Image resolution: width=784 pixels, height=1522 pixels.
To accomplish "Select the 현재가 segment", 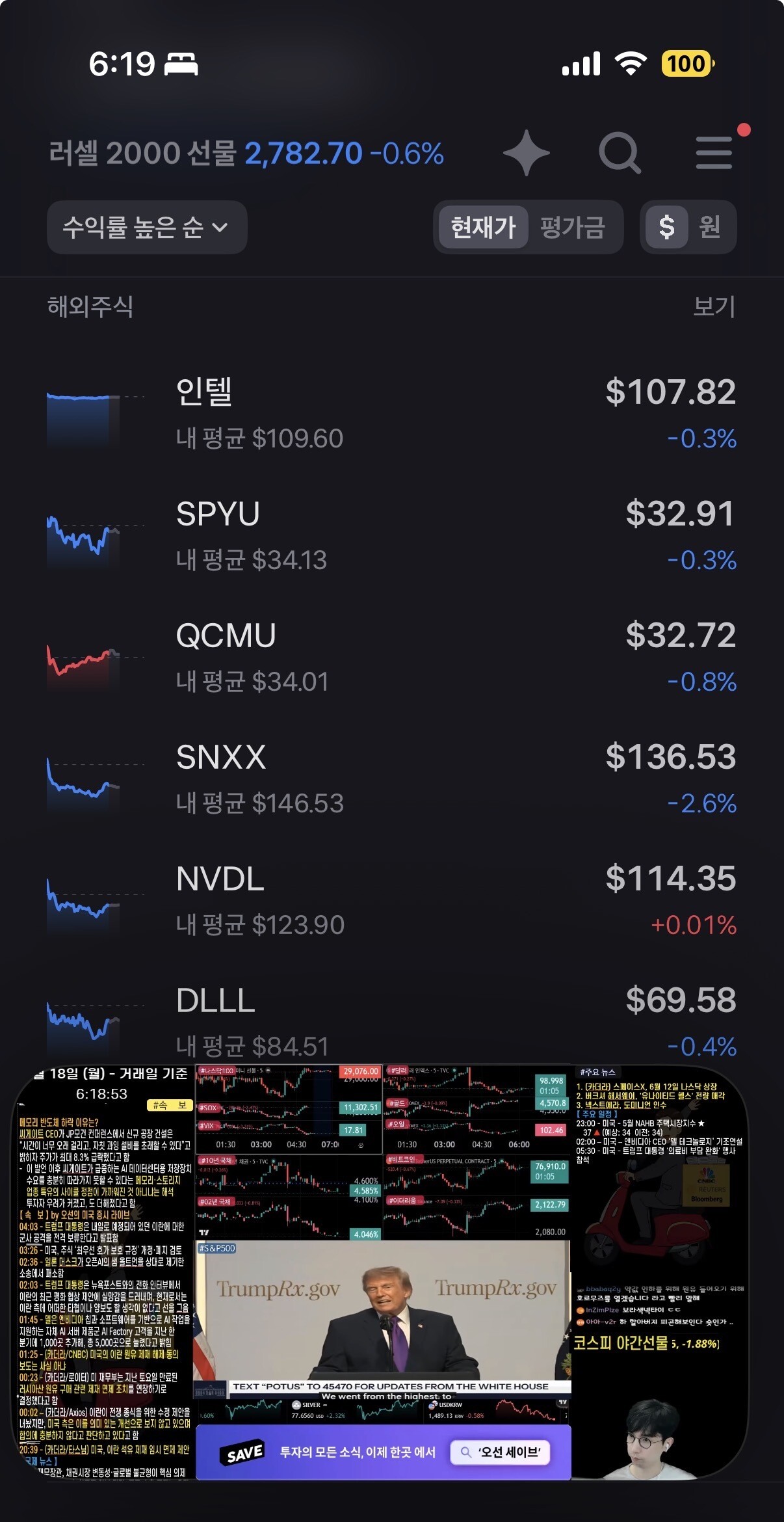I will (483, 227).
